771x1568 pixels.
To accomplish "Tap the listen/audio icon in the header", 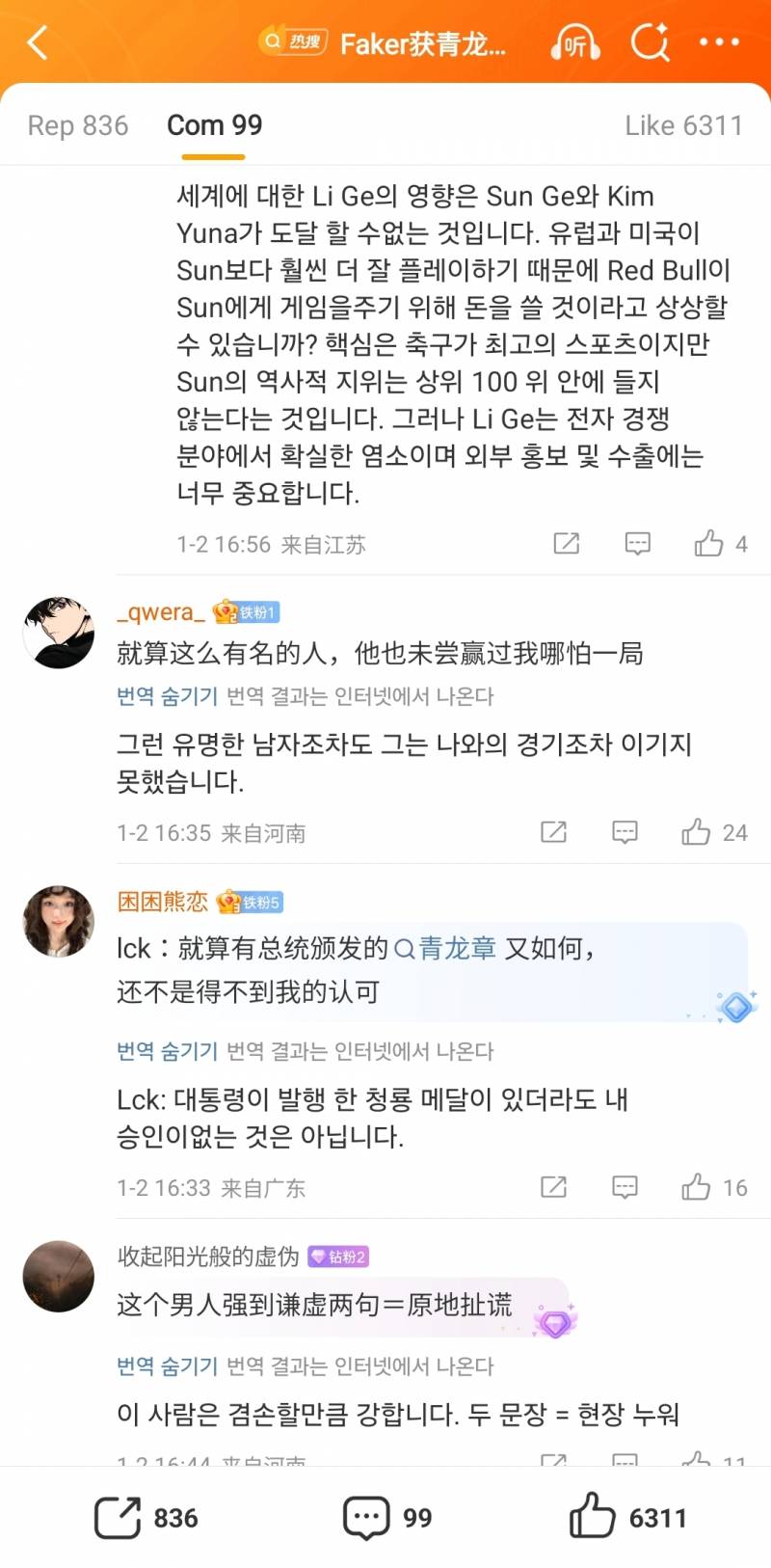I will click(572, 42).
